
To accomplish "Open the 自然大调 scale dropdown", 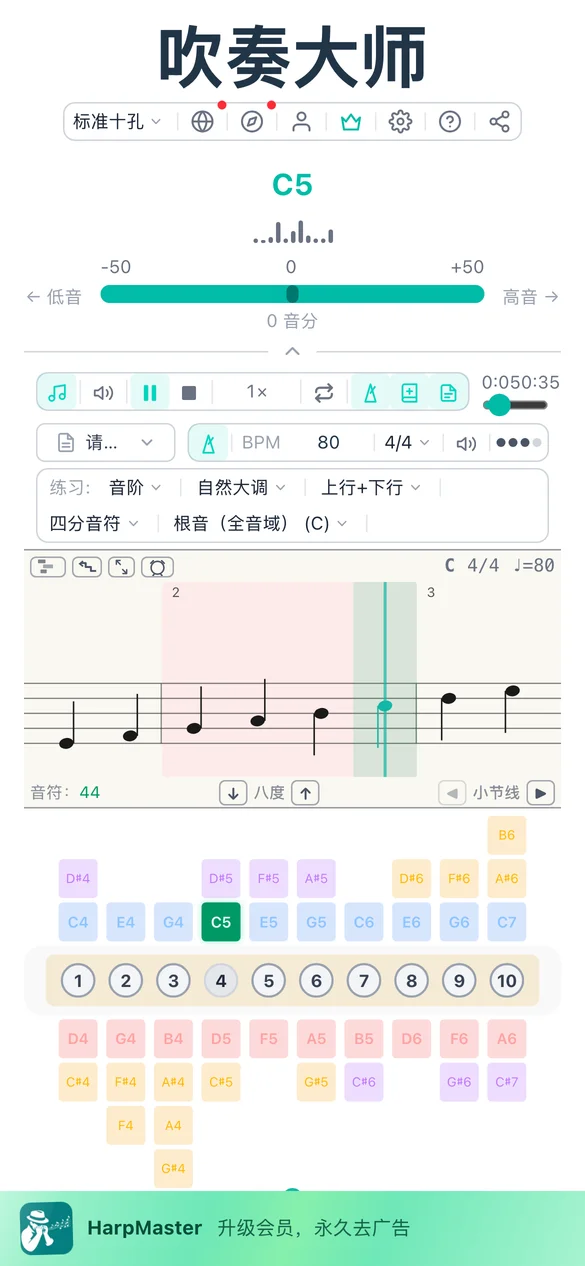I will point(241,488).
